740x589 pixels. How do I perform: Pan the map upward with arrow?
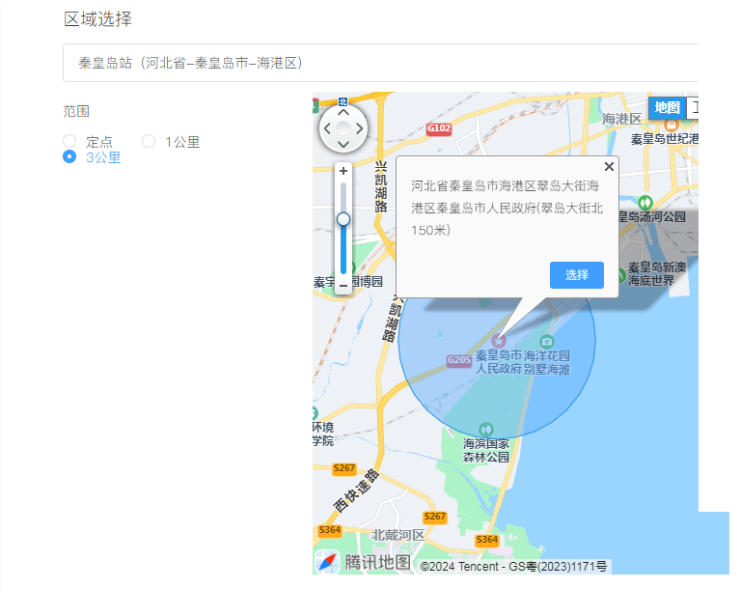(x=343, y=111)
